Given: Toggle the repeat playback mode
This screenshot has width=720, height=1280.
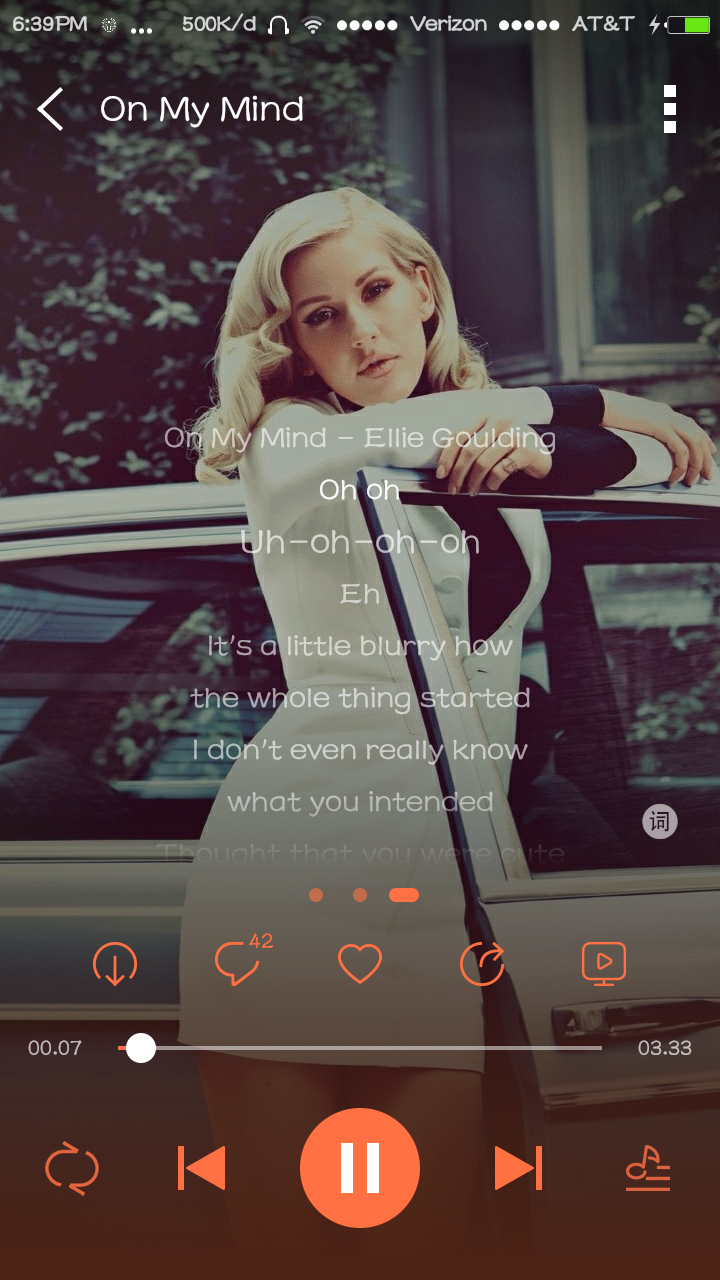Looking at the screenshot, I should pyautogui.click(x=72, y=1168).
